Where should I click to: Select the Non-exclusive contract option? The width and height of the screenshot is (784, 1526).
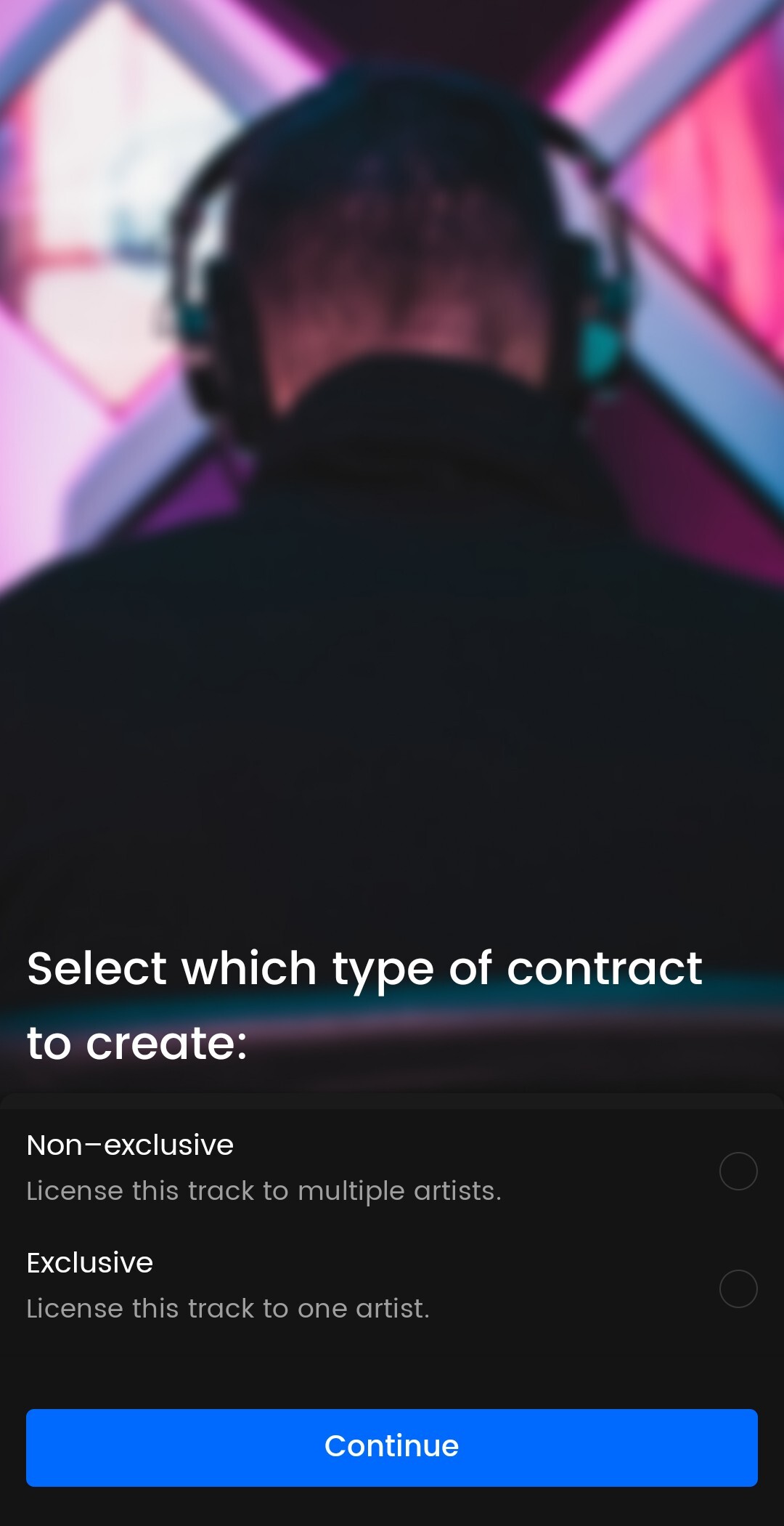[x=738, y=1171]
